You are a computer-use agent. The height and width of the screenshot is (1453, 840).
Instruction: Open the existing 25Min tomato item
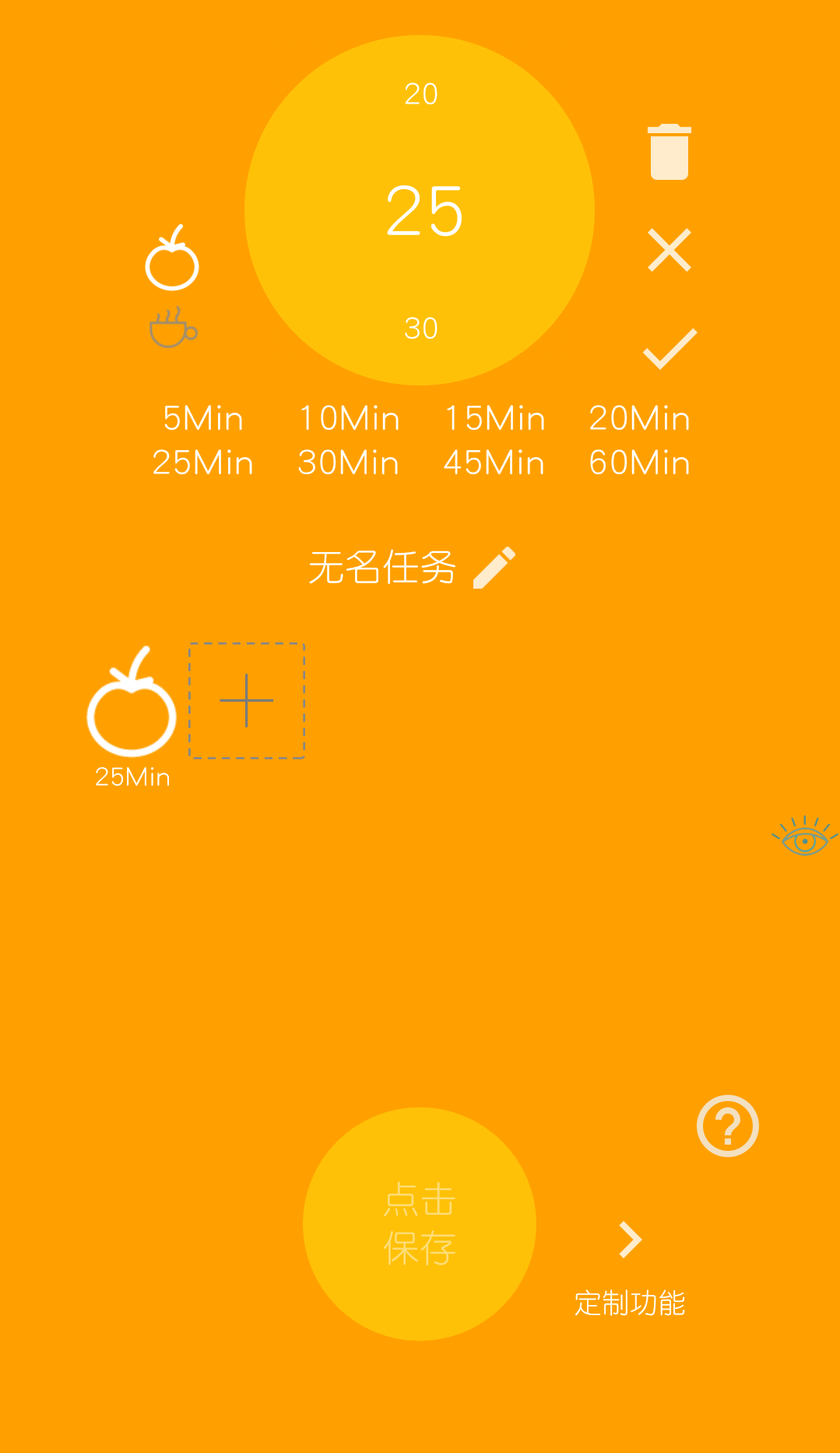[x=132, y=705]
